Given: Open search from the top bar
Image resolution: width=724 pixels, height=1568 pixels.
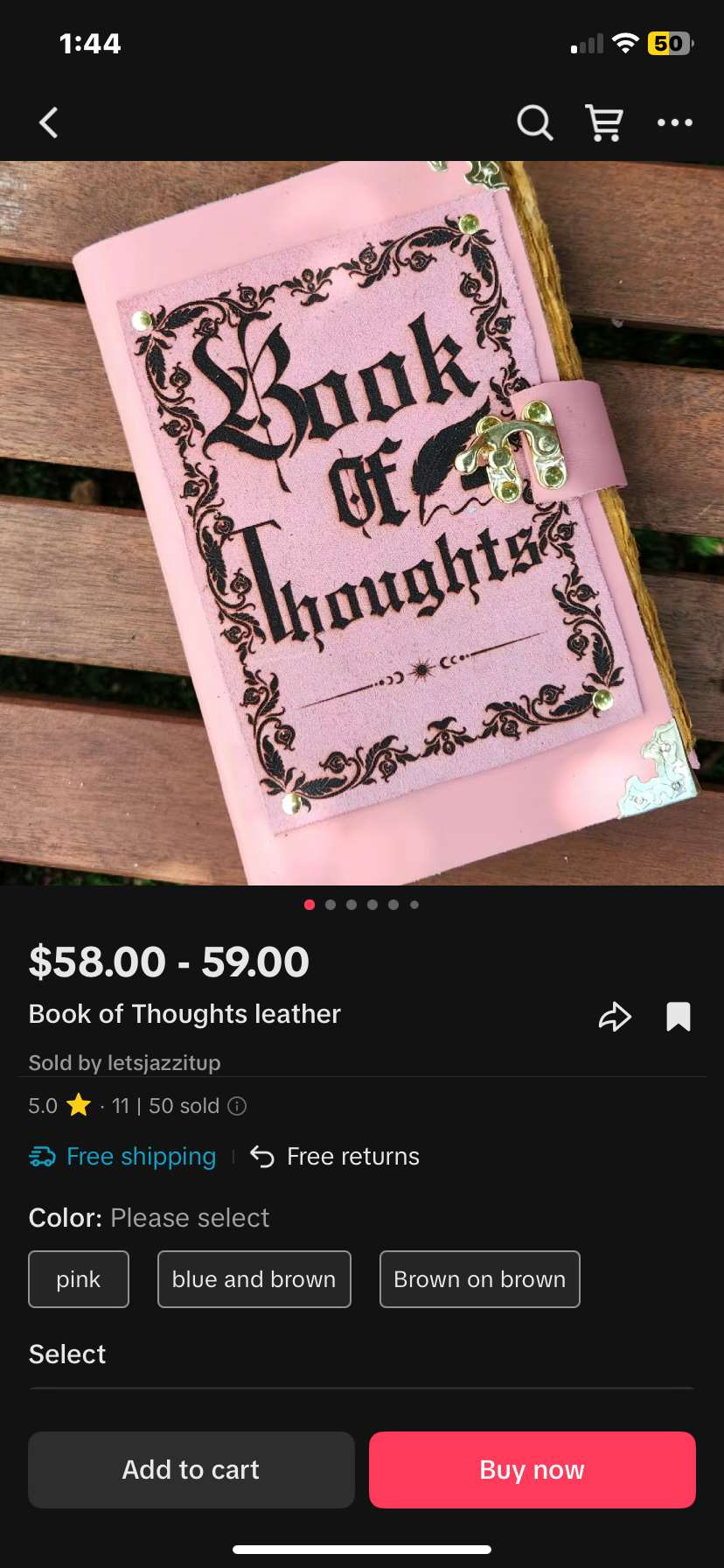Looking at the screenshot, I should (534, 123).
